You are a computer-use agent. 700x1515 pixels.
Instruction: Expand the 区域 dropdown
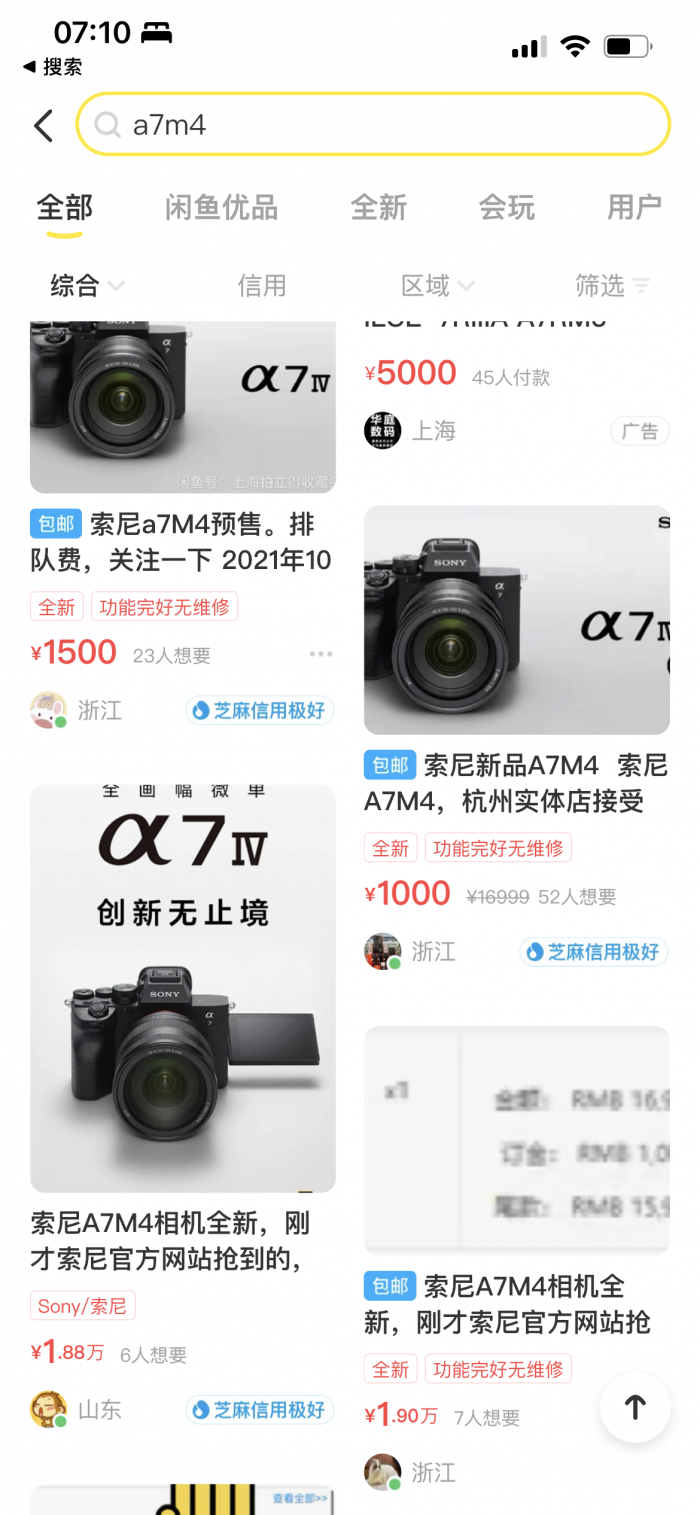click(x=437, y=286)
